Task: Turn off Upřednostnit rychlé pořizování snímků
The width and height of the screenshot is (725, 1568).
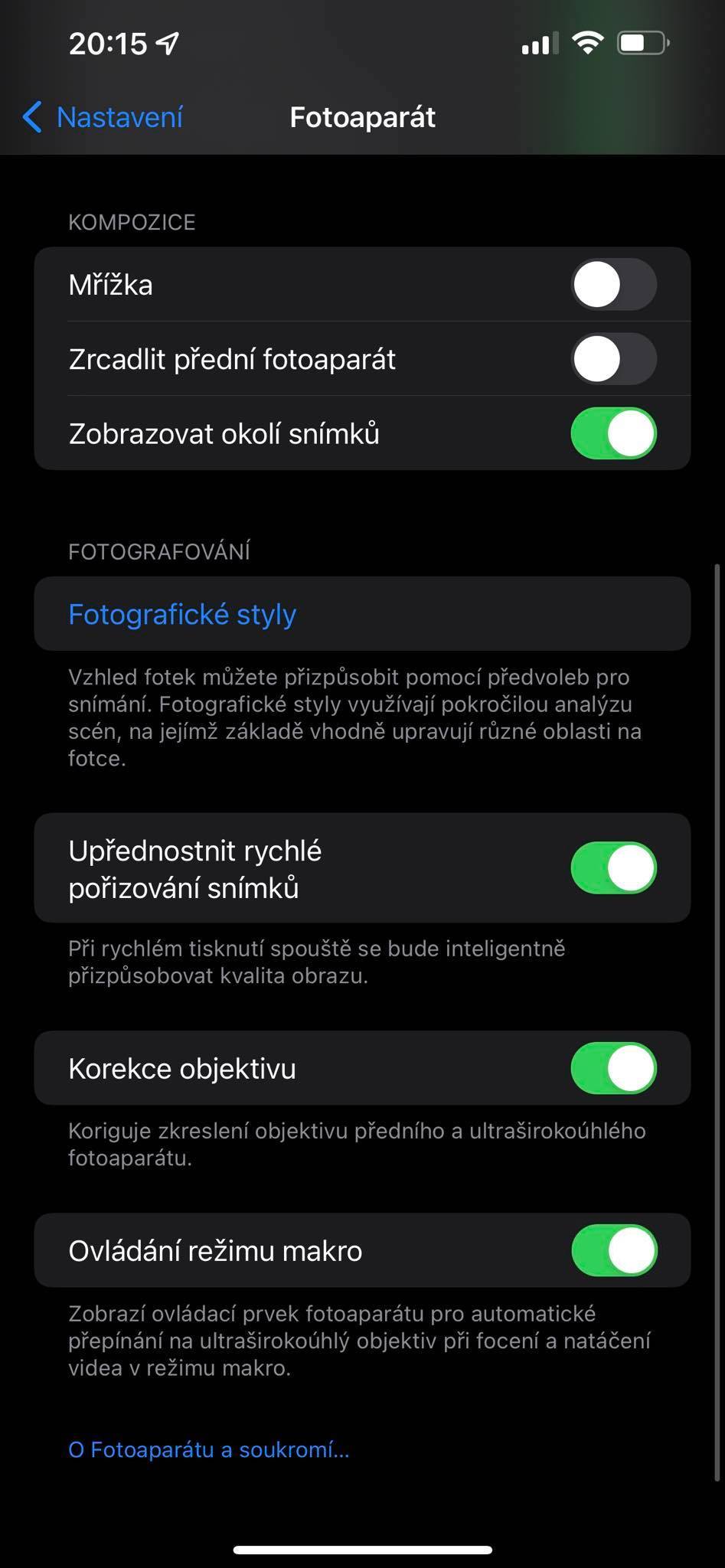Action: (613, 868)
